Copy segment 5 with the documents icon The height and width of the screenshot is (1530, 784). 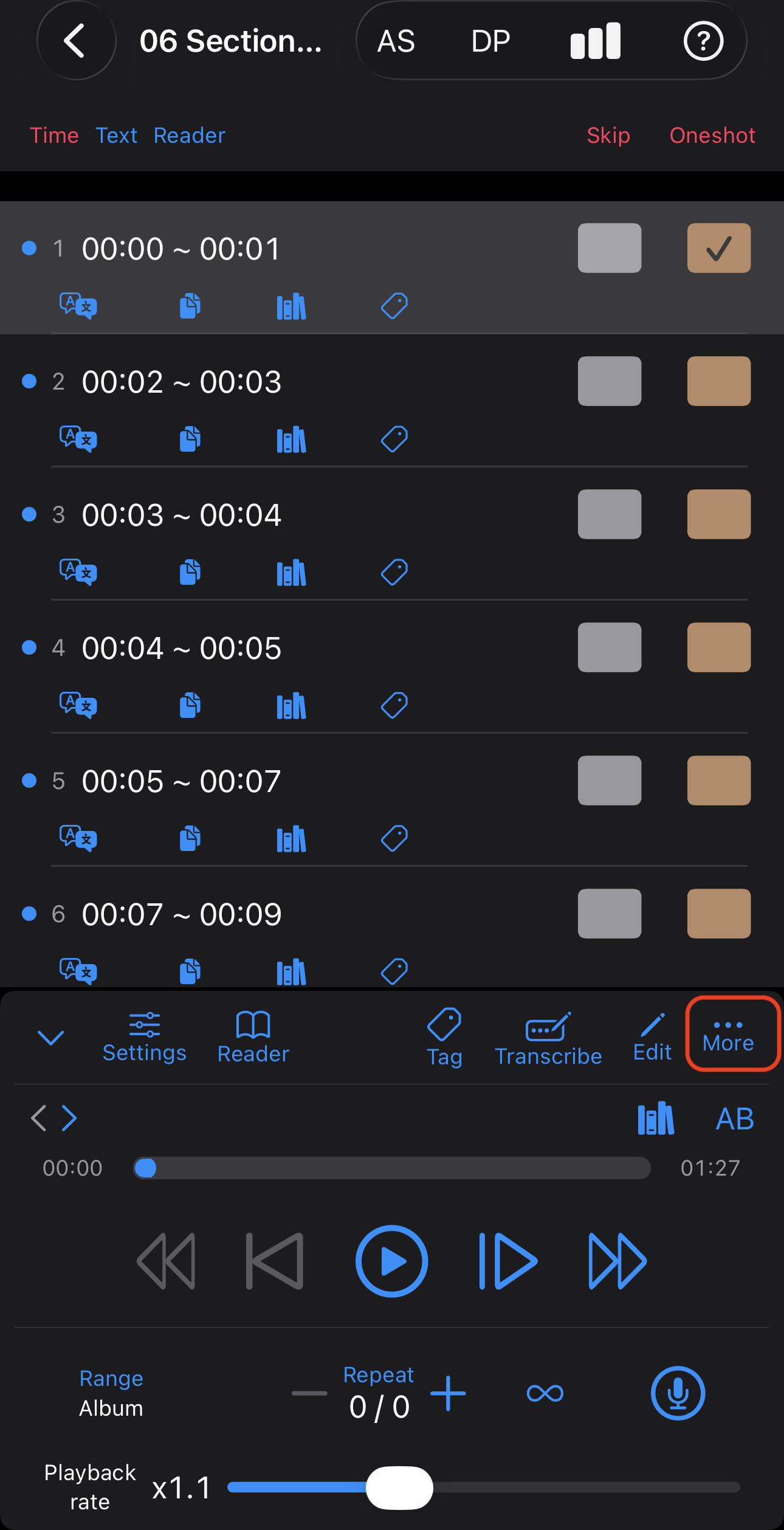[x=190, y=838]
